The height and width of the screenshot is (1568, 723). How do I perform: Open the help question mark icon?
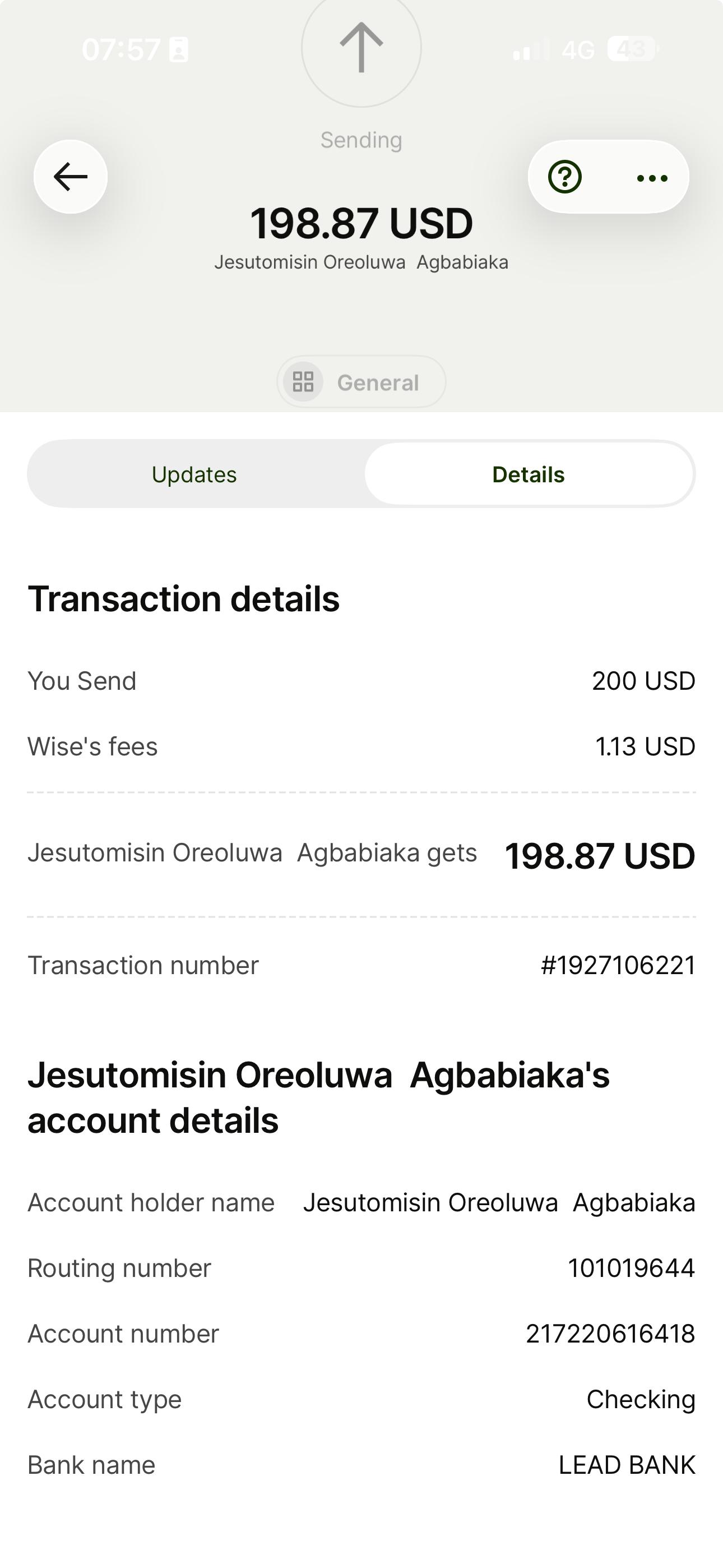tap(565, 177)
